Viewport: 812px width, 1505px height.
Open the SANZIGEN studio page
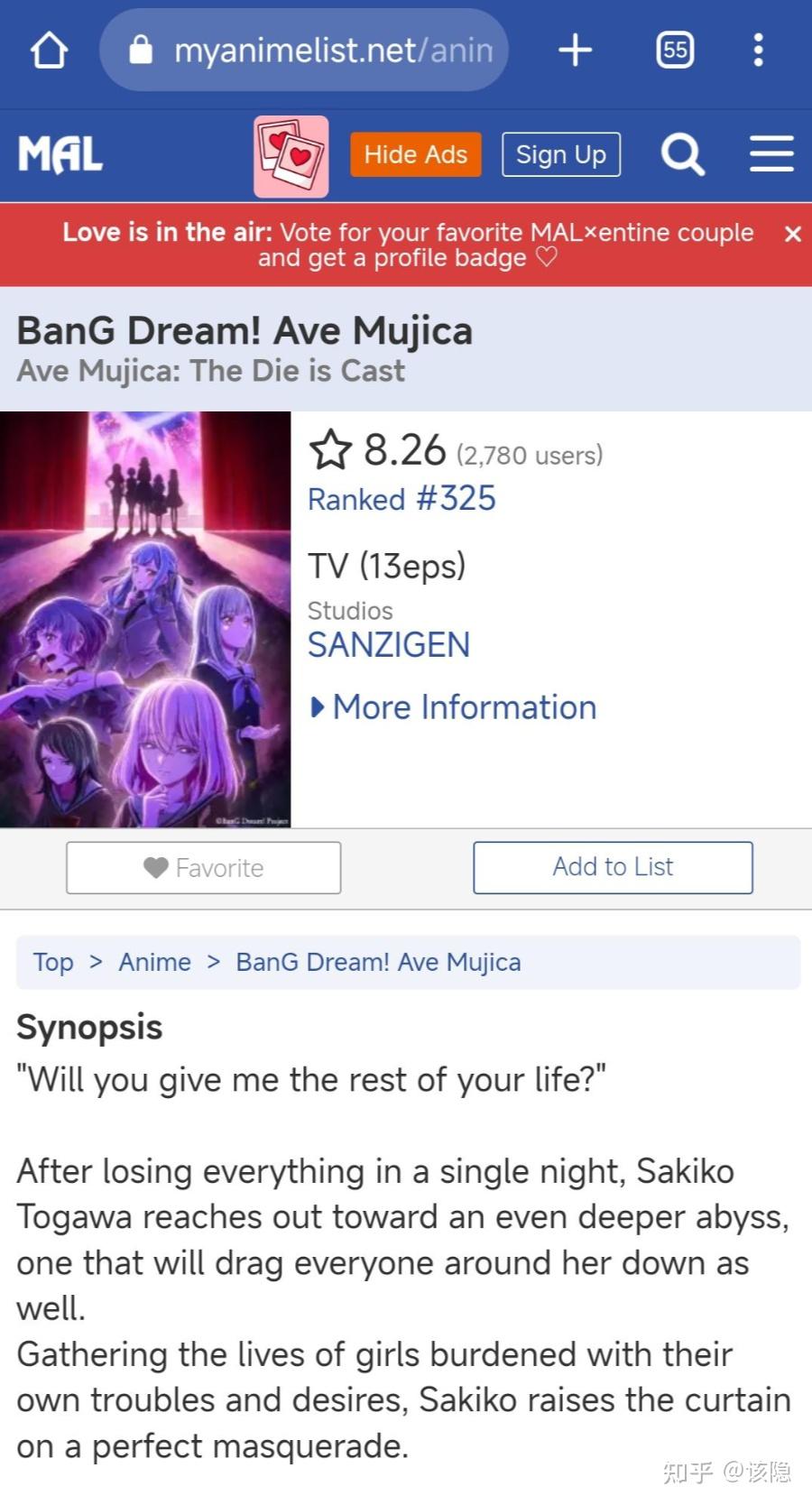pyautogui.click(x=389, y=645)
